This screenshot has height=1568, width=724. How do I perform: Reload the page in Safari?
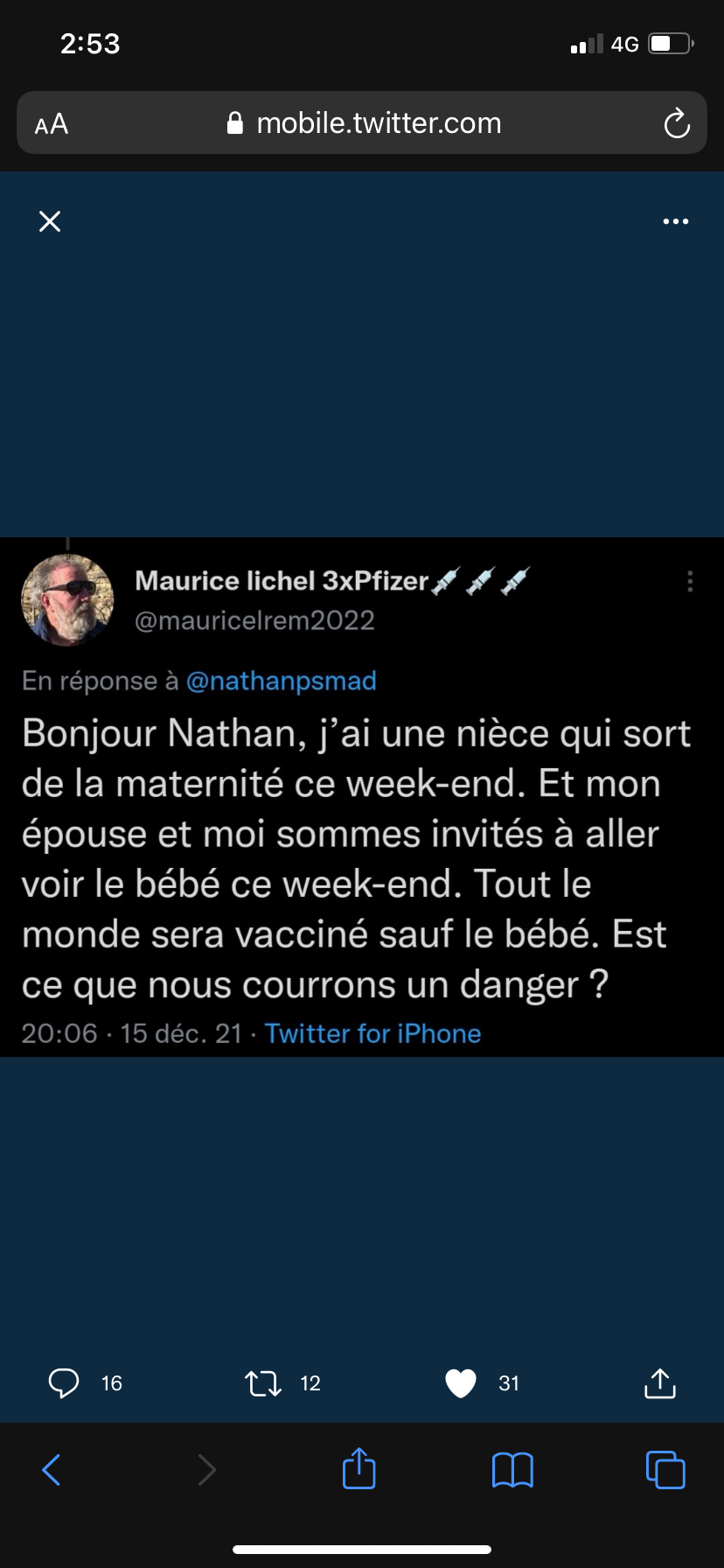pyautogui.click(x=677, y=124)
